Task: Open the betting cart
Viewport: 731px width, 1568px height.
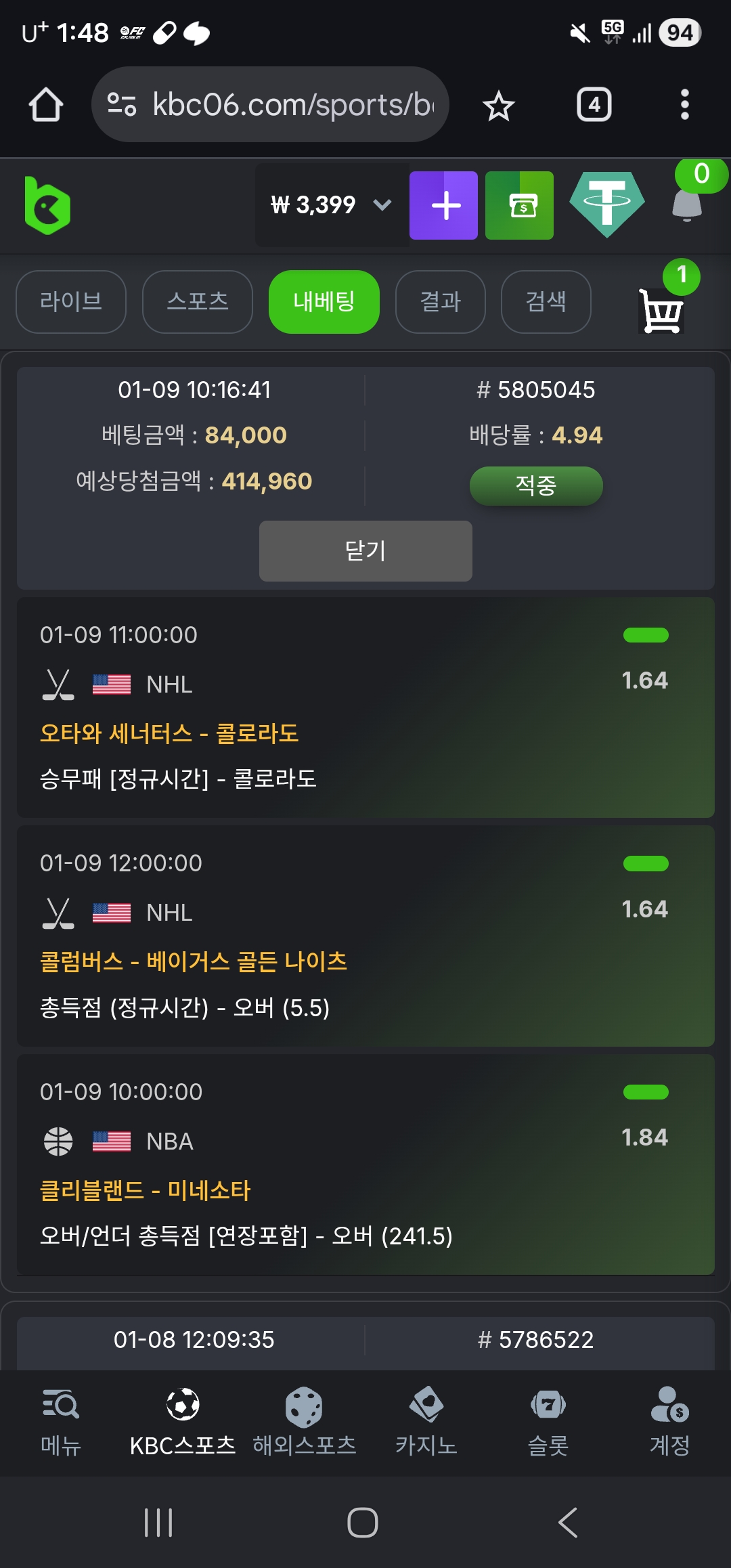Action: [x=661, y=311]
